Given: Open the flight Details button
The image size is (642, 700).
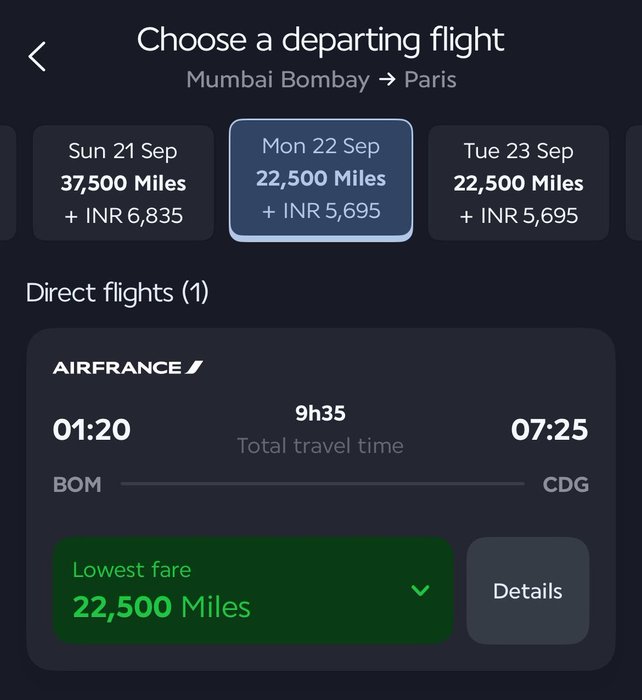Looking at the screenshot, I should [x=527, y=591].
